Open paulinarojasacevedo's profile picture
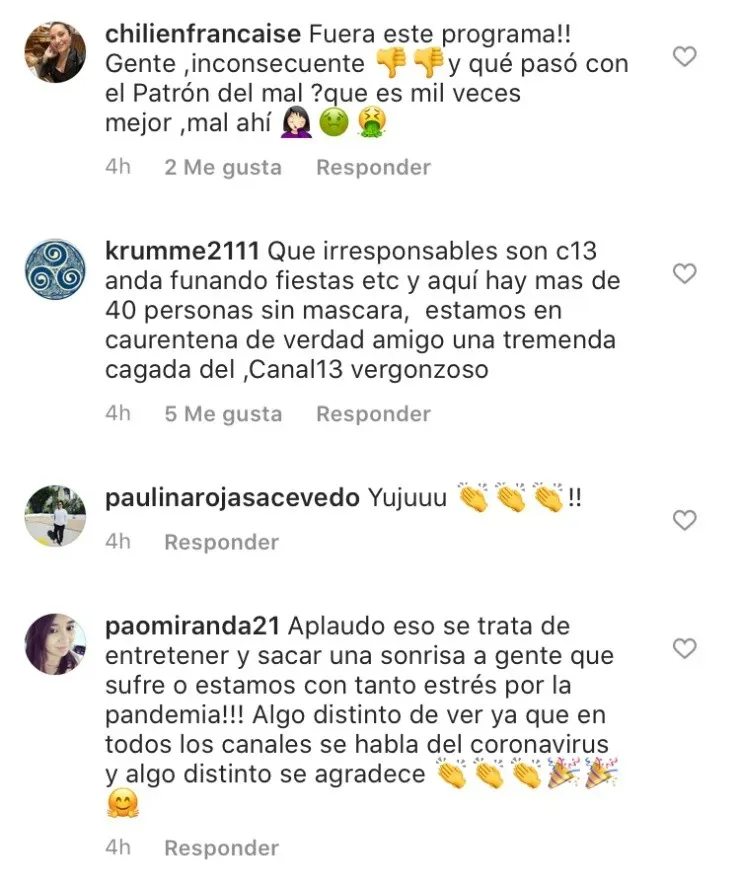 (54, 516)
